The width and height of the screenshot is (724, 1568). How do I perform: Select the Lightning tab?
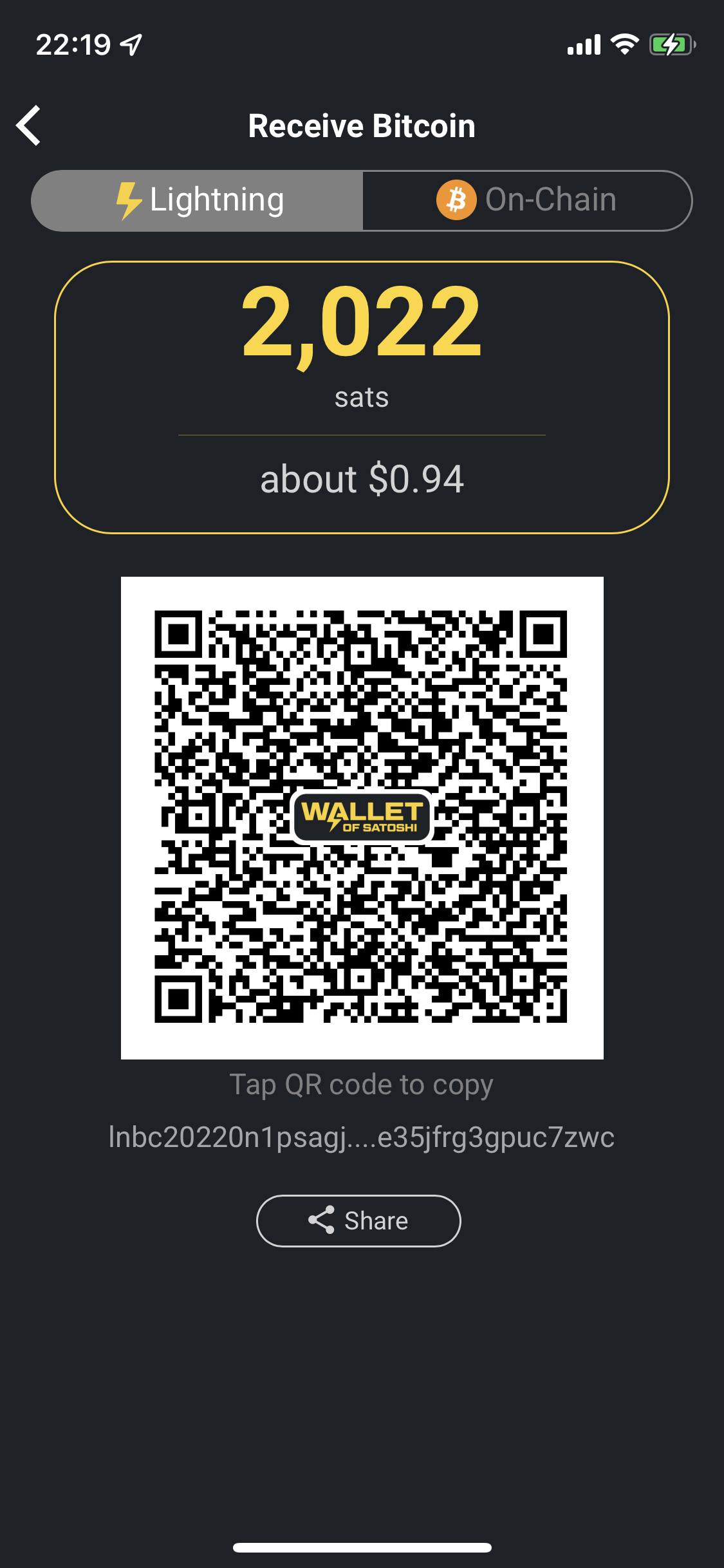tap(198, 200)
